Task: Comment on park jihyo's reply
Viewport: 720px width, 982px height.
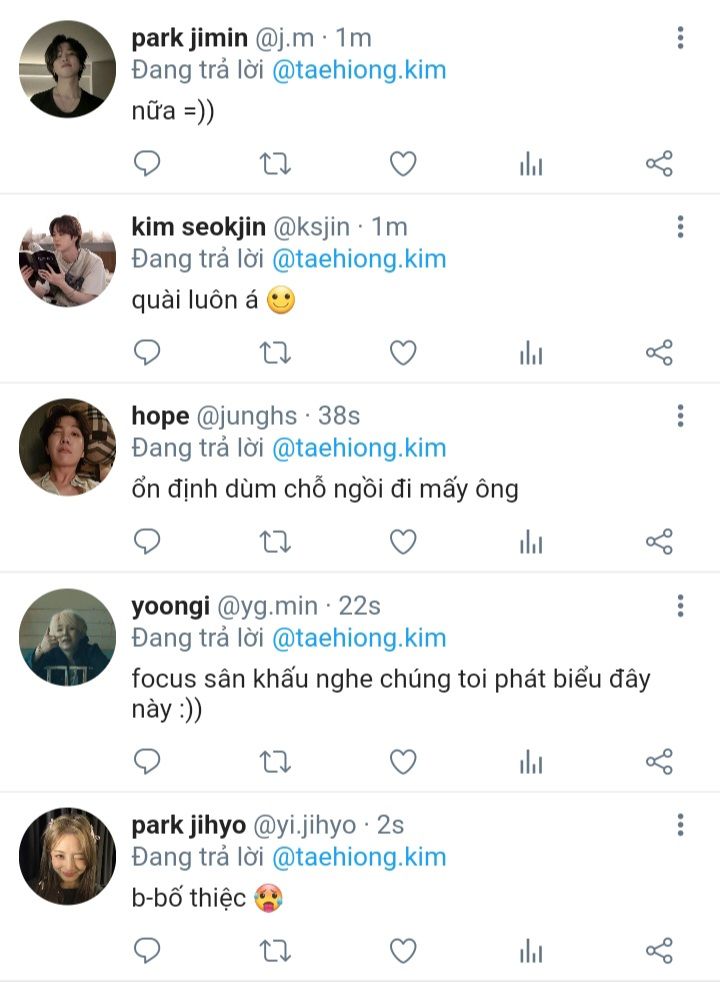Action: pos(147,950)
